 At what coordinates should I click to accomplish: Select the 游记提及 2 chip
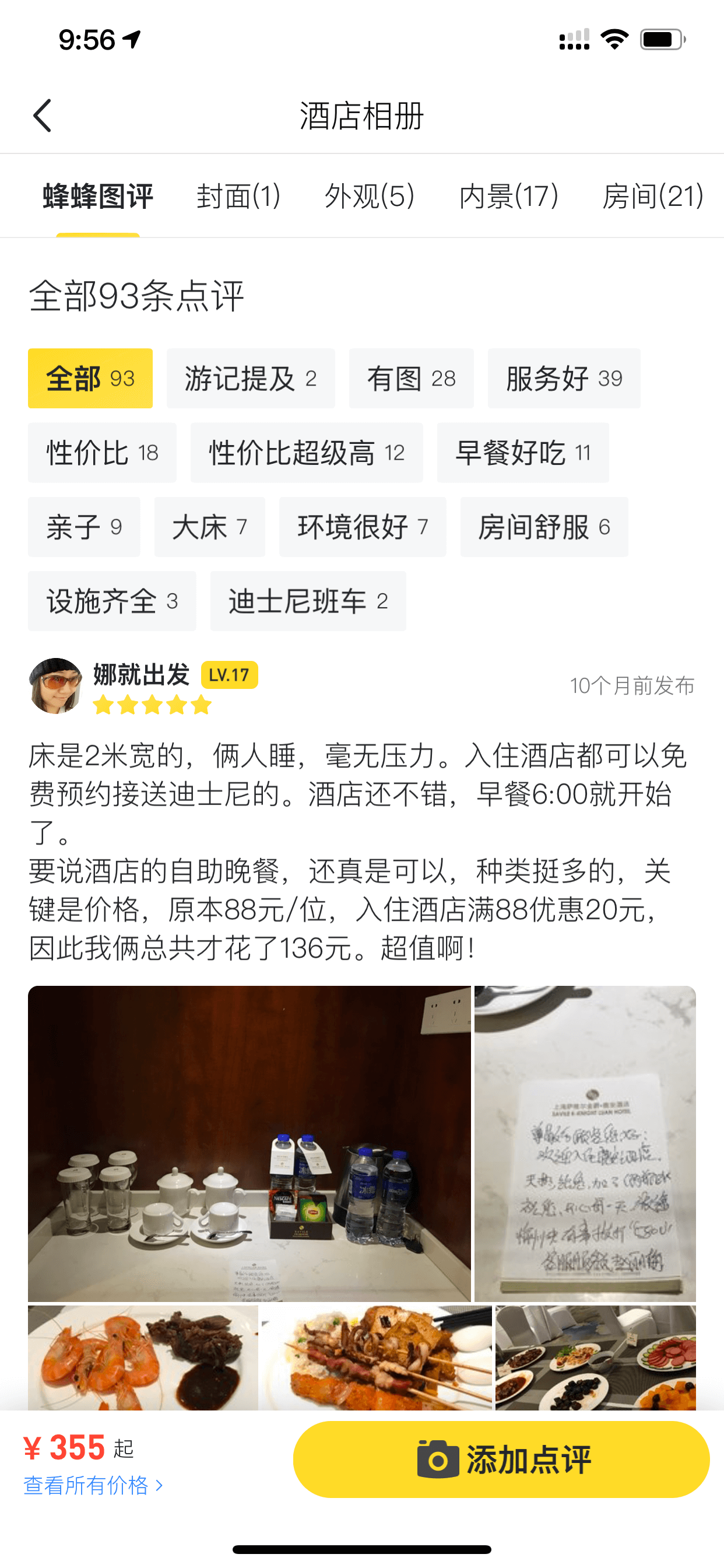(251, 379)
